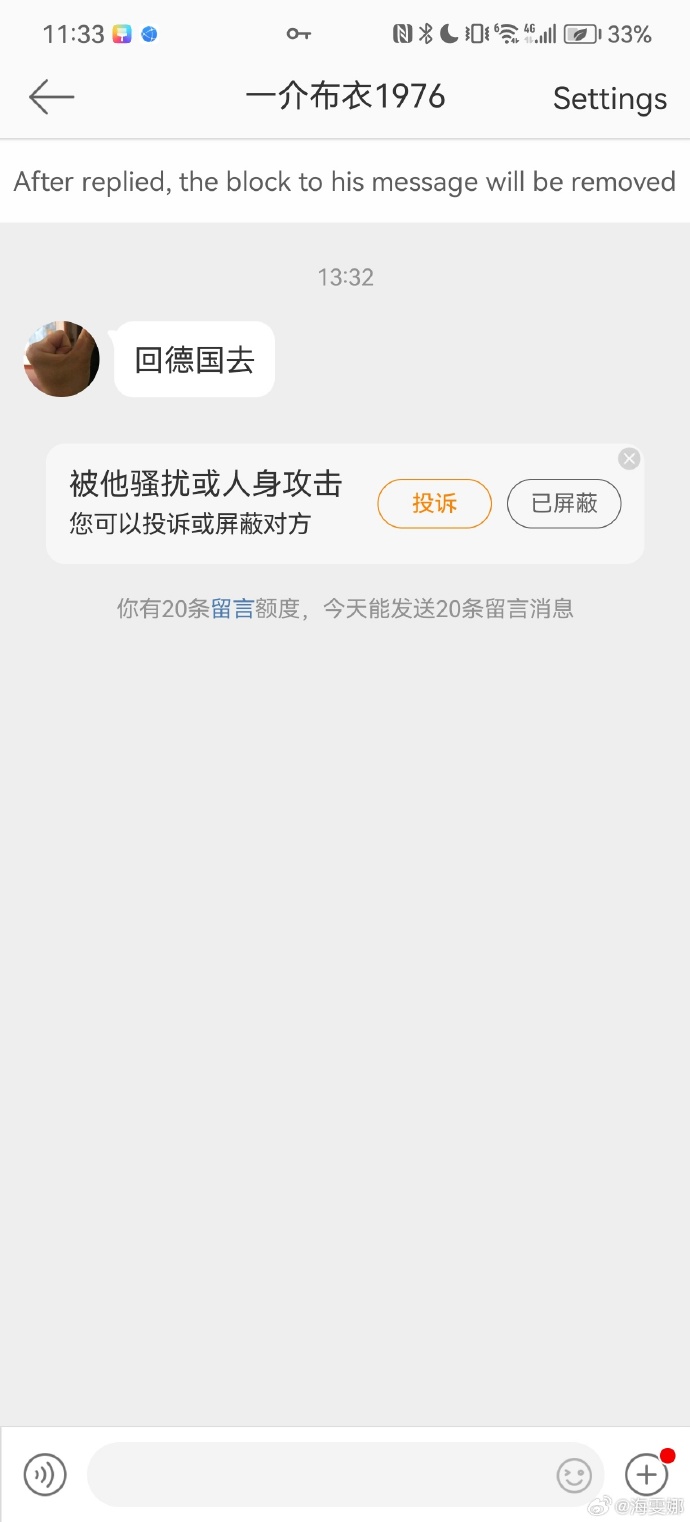
Task: Go back using the arrow
Action: pyautogui.click(x=52, y=97)
